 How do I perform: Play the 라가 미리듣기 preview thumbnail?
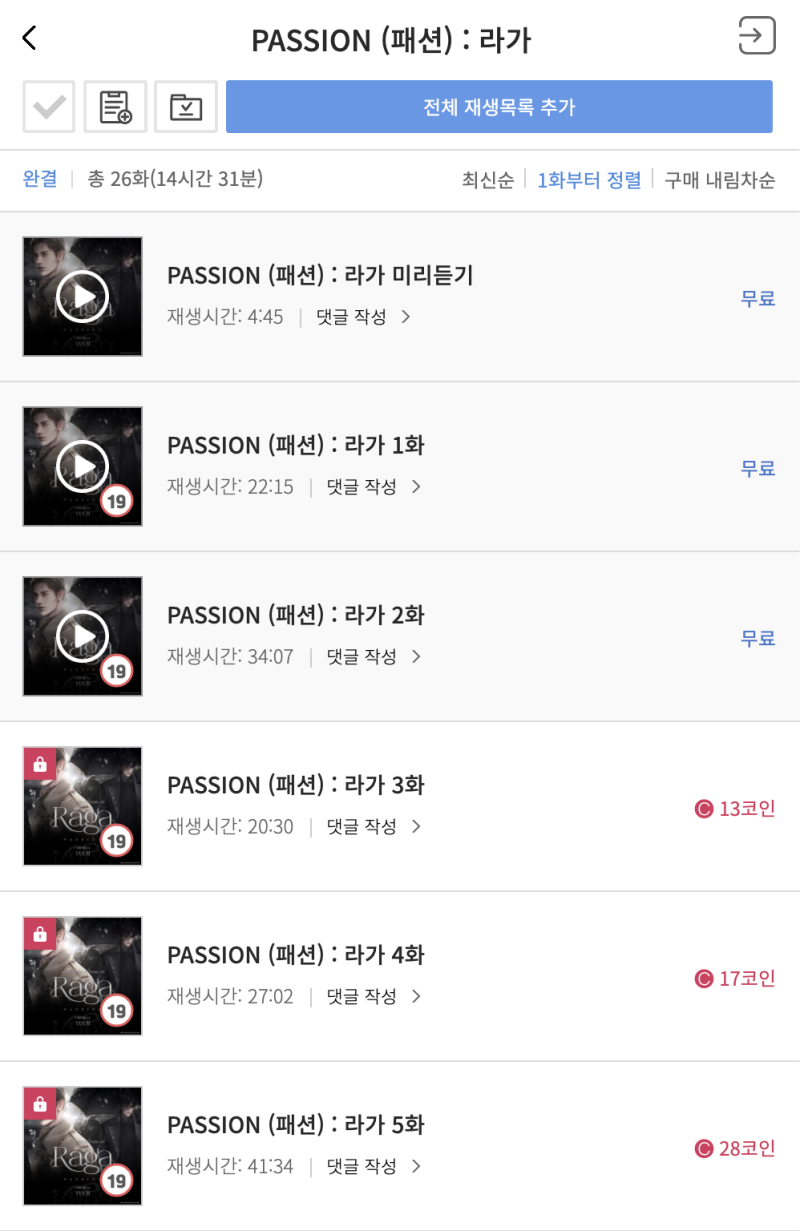82,296
